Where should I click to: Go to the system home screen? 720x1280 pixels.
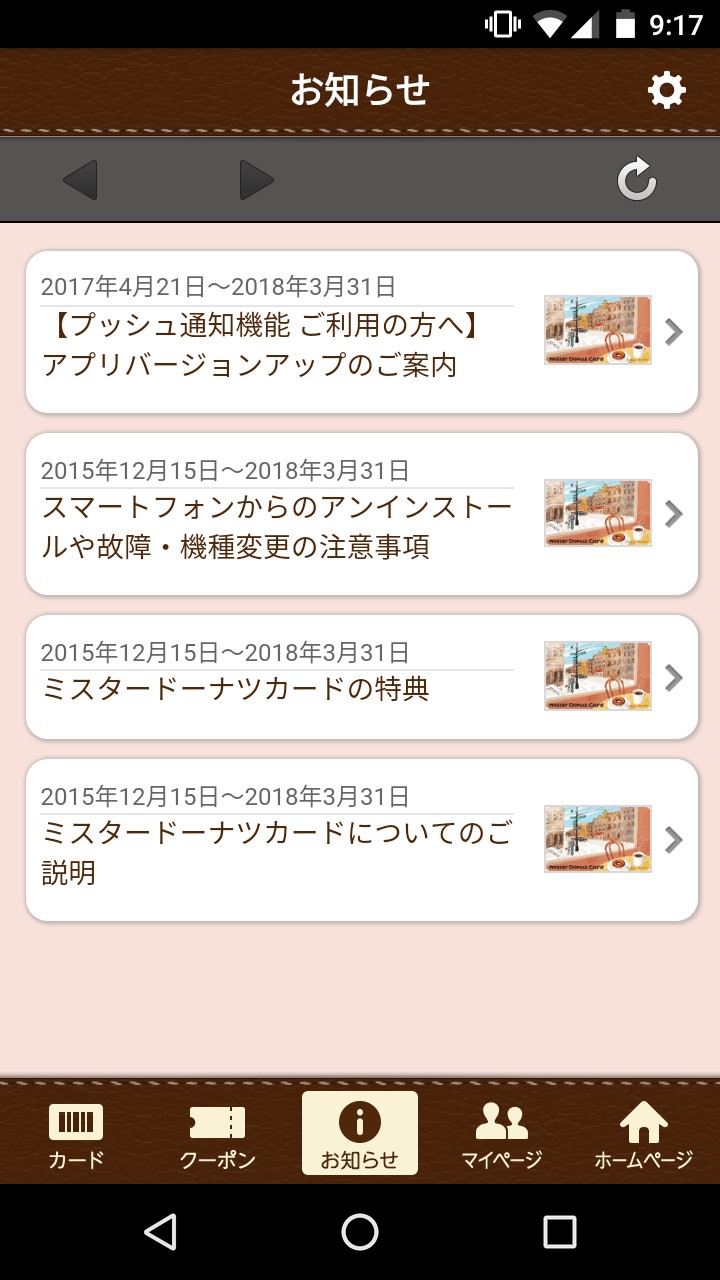(360, 1232)
